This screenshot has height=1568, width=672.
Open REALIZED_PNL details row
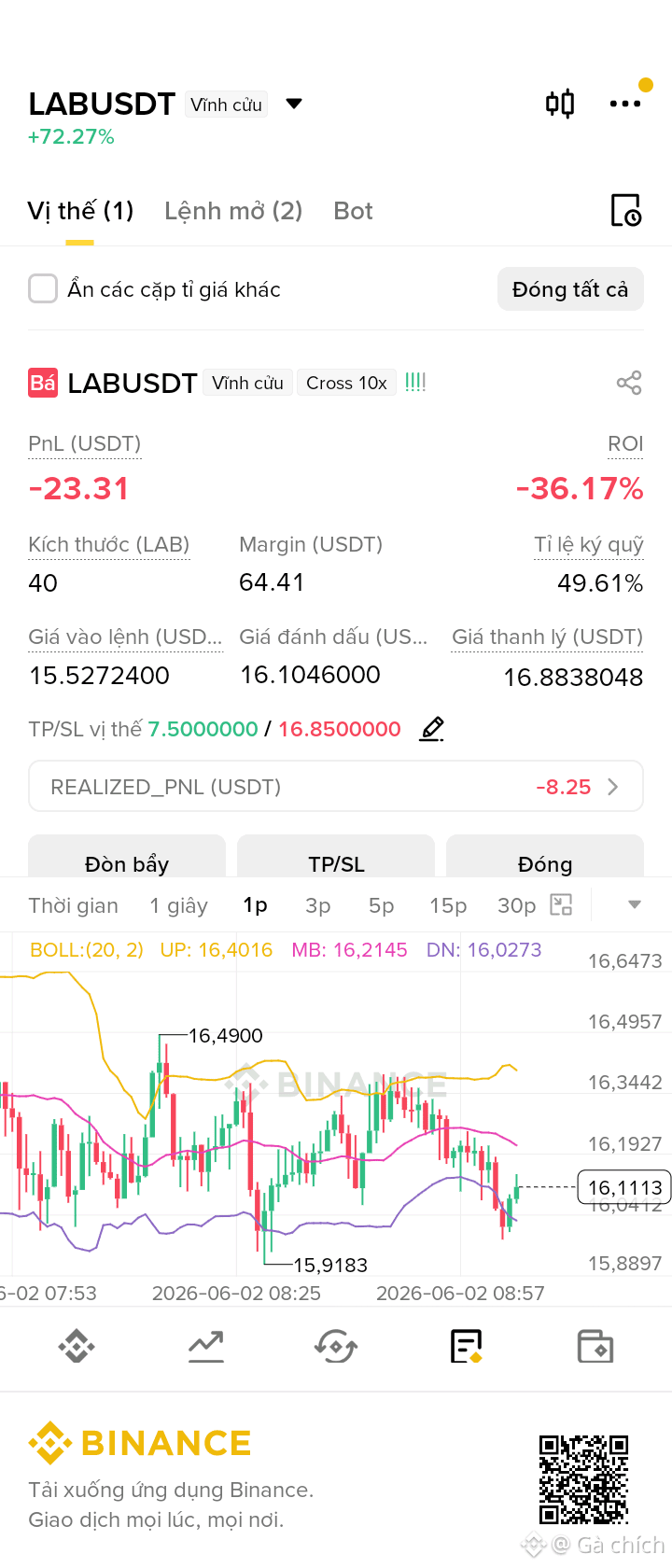tap(336, 787)
